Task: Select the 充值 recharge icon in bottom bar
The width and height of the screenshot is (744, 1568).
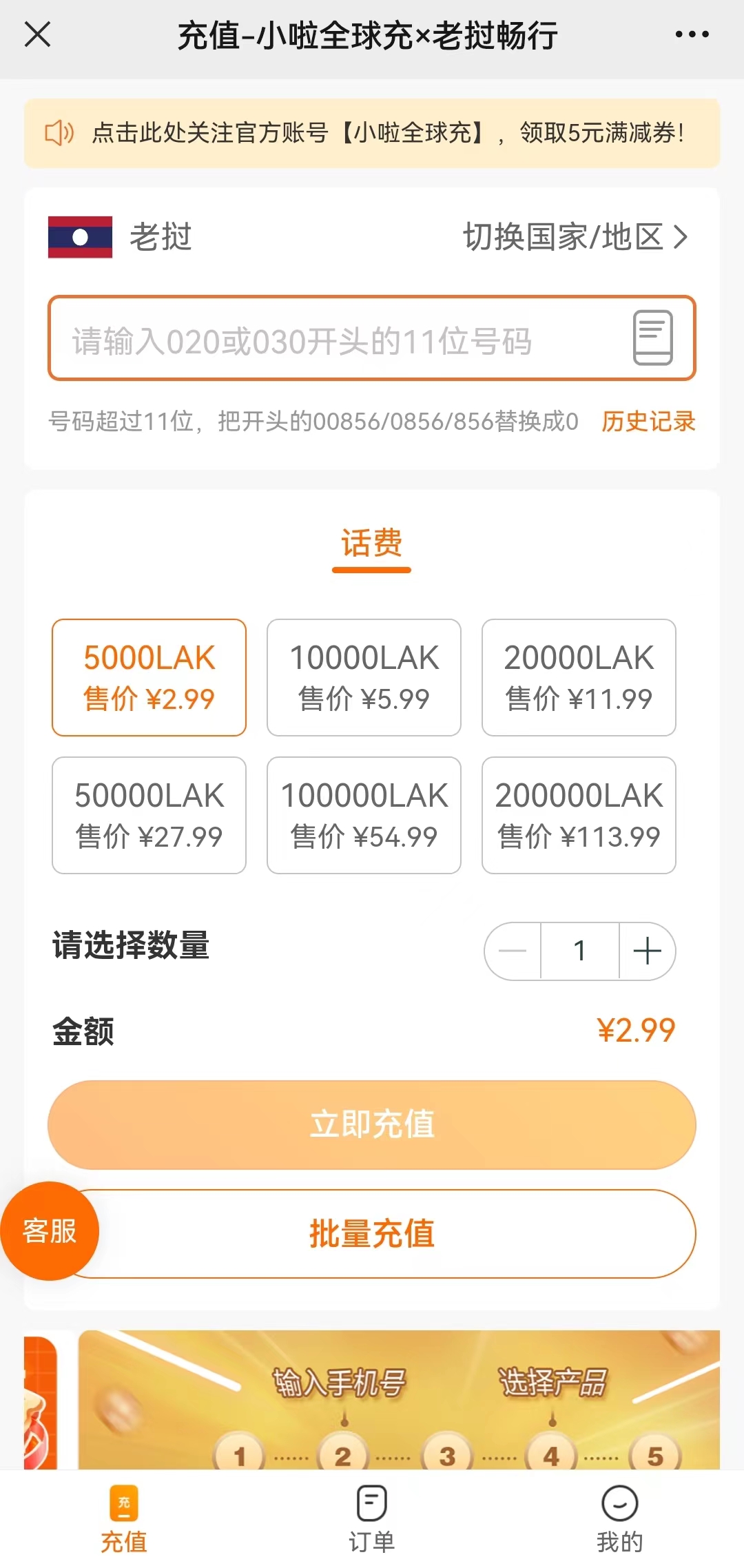Action: click(x=125, y=1503)
